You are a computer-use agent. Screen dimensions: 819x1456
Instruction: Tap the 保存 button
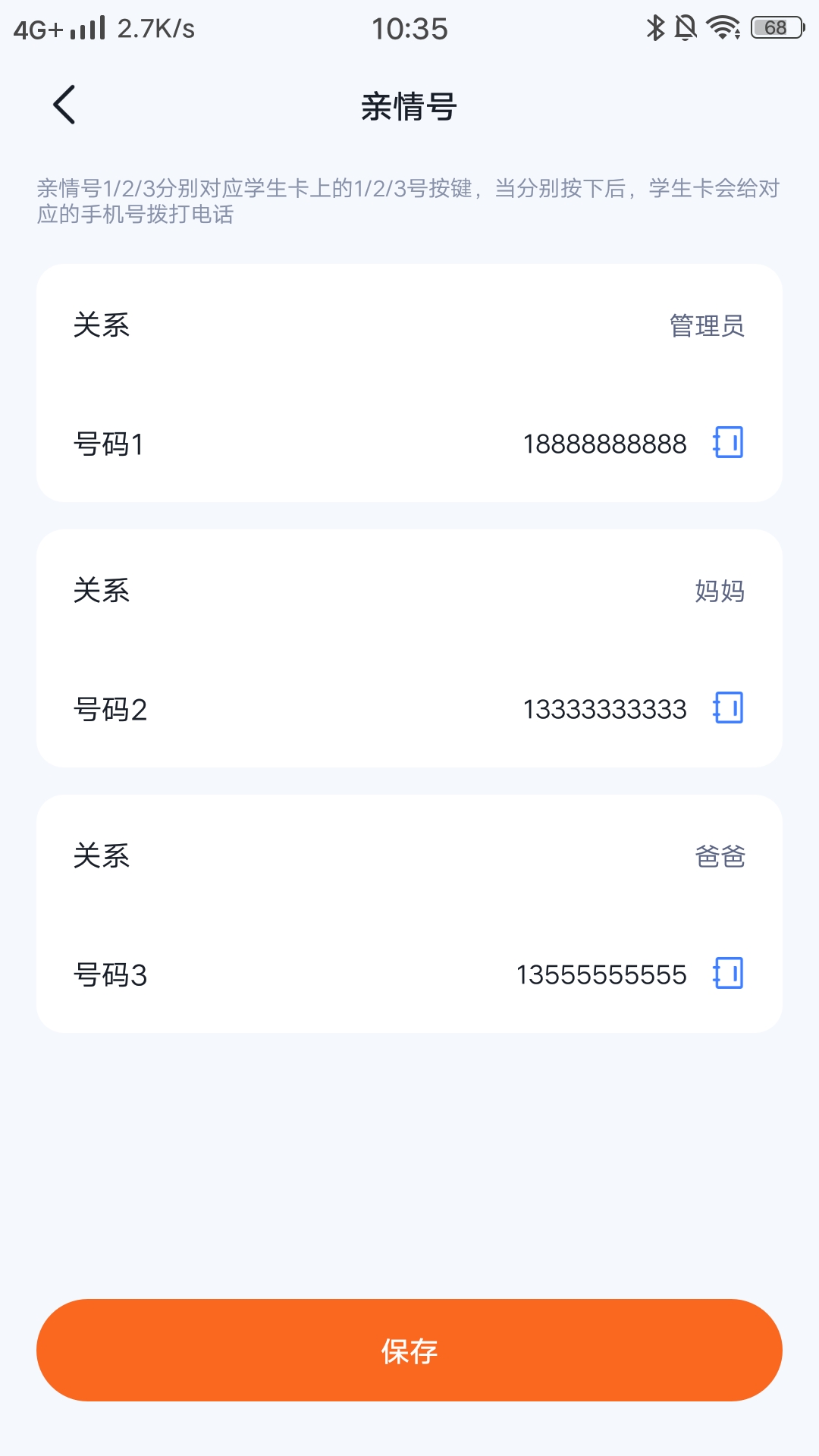pyautogui.click(x=409, y=1351)
